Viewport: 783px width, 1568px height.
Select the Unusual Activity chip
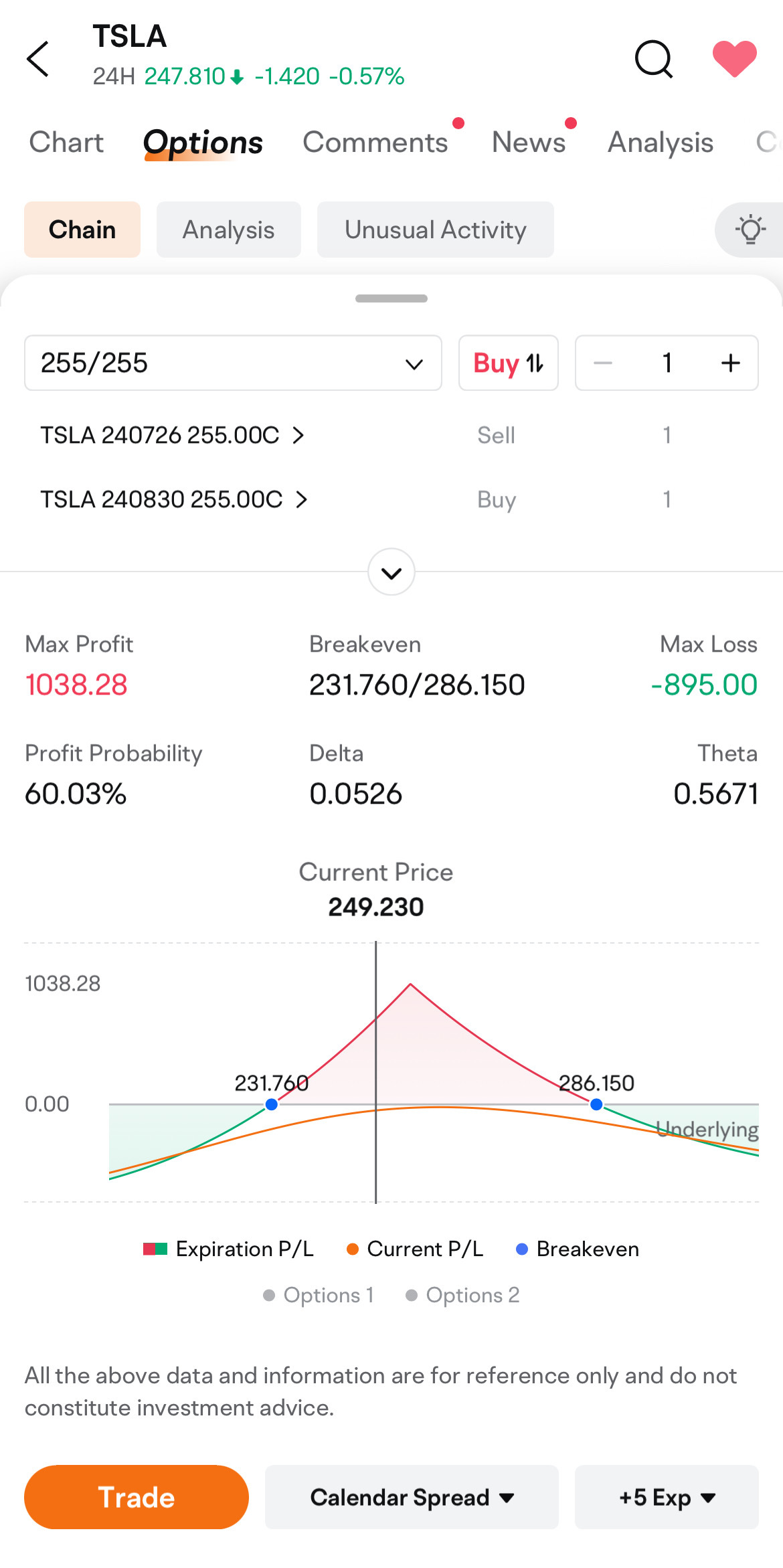click(436, 230)
